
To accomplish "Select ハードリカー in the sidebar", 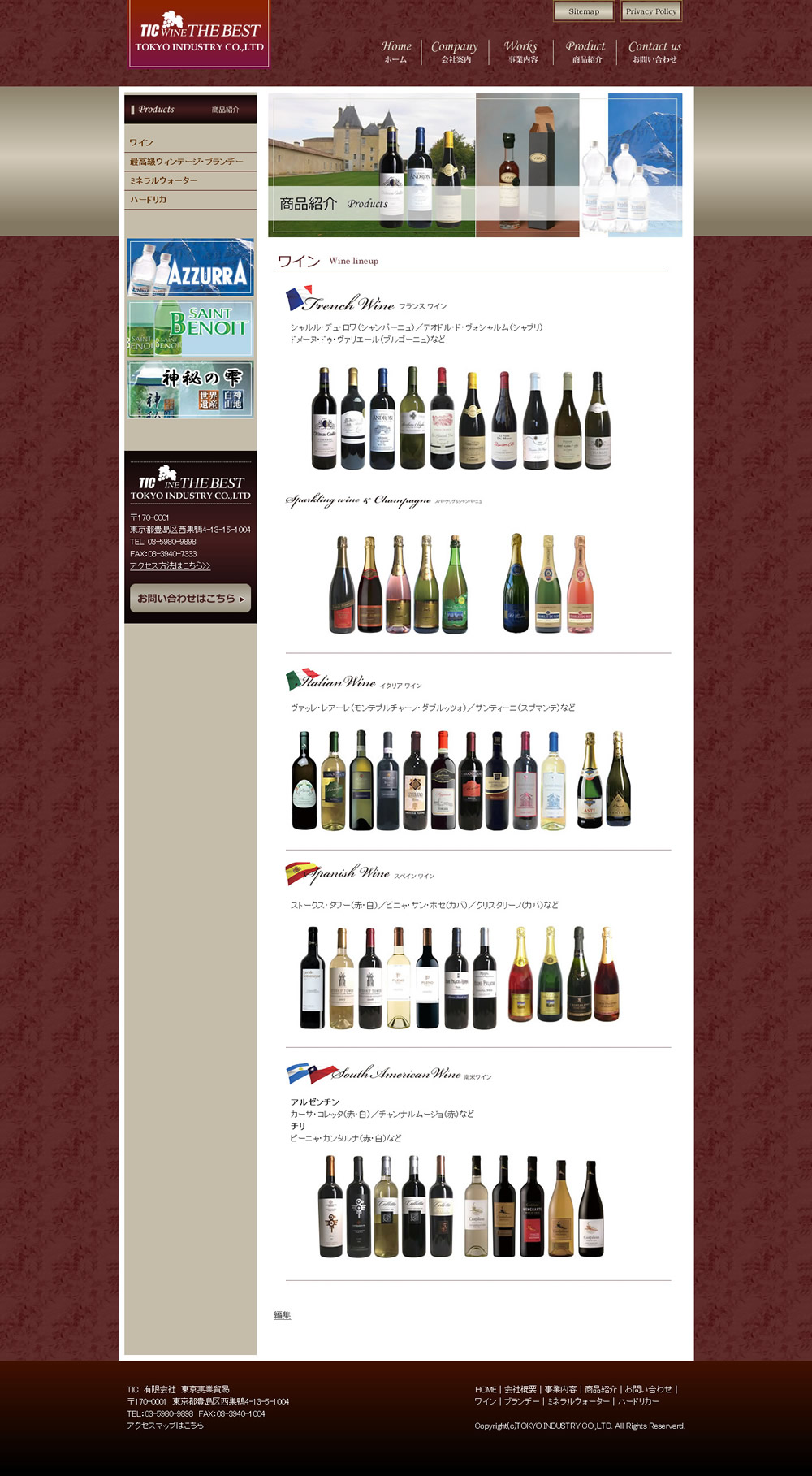I will pyautogui.click(x=190, y=199).
